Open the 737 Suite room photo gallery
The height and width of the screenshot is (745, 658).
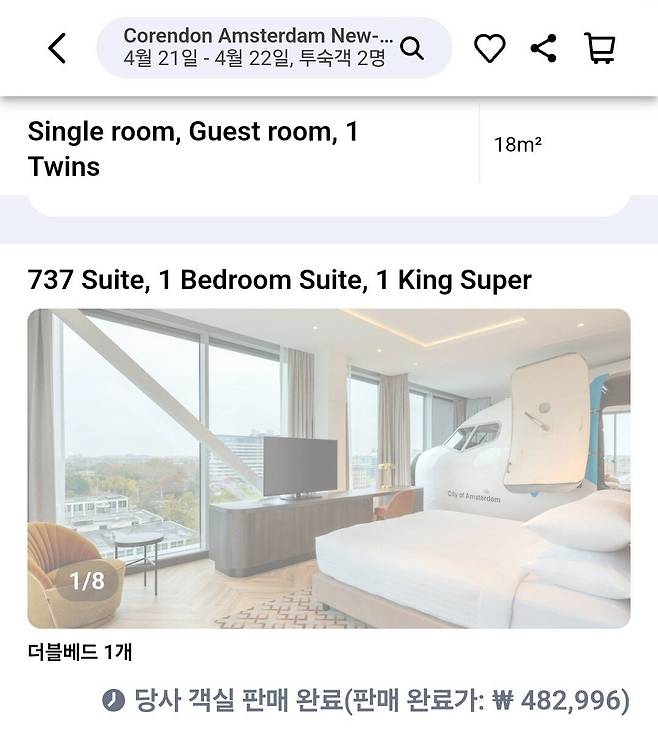click(x=328, y=468)
